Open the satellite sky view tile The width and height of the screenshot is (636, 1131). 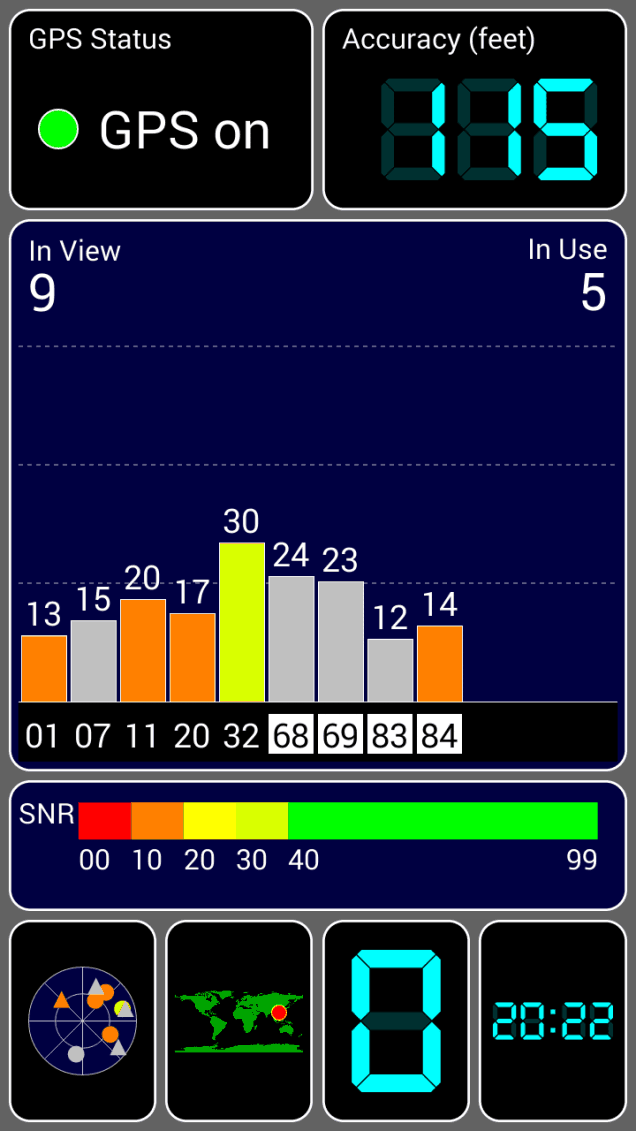(x=82, y=1020)
